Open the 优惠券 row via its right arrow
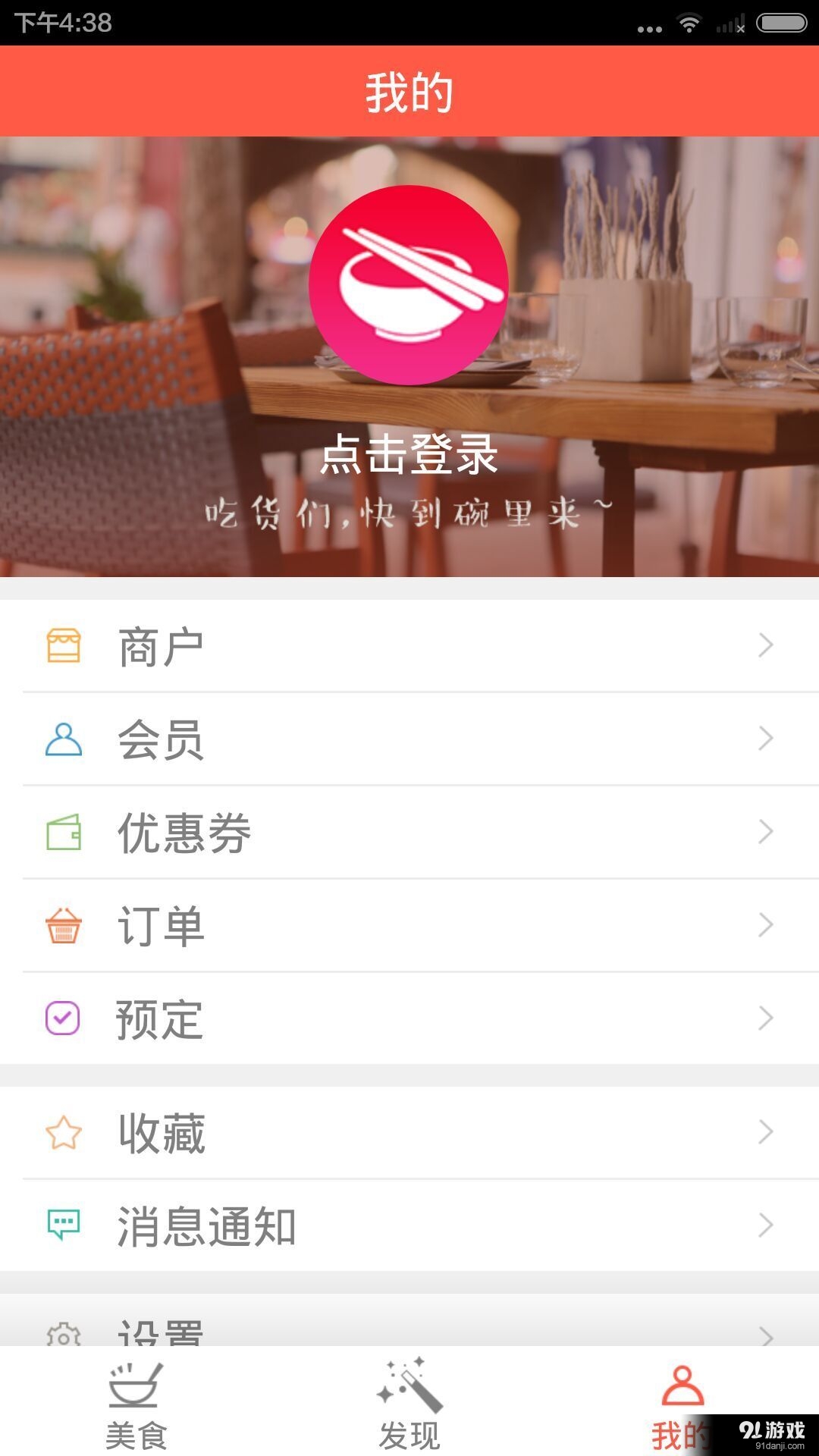Screen dimensions: 819x1456 (766, 832)
